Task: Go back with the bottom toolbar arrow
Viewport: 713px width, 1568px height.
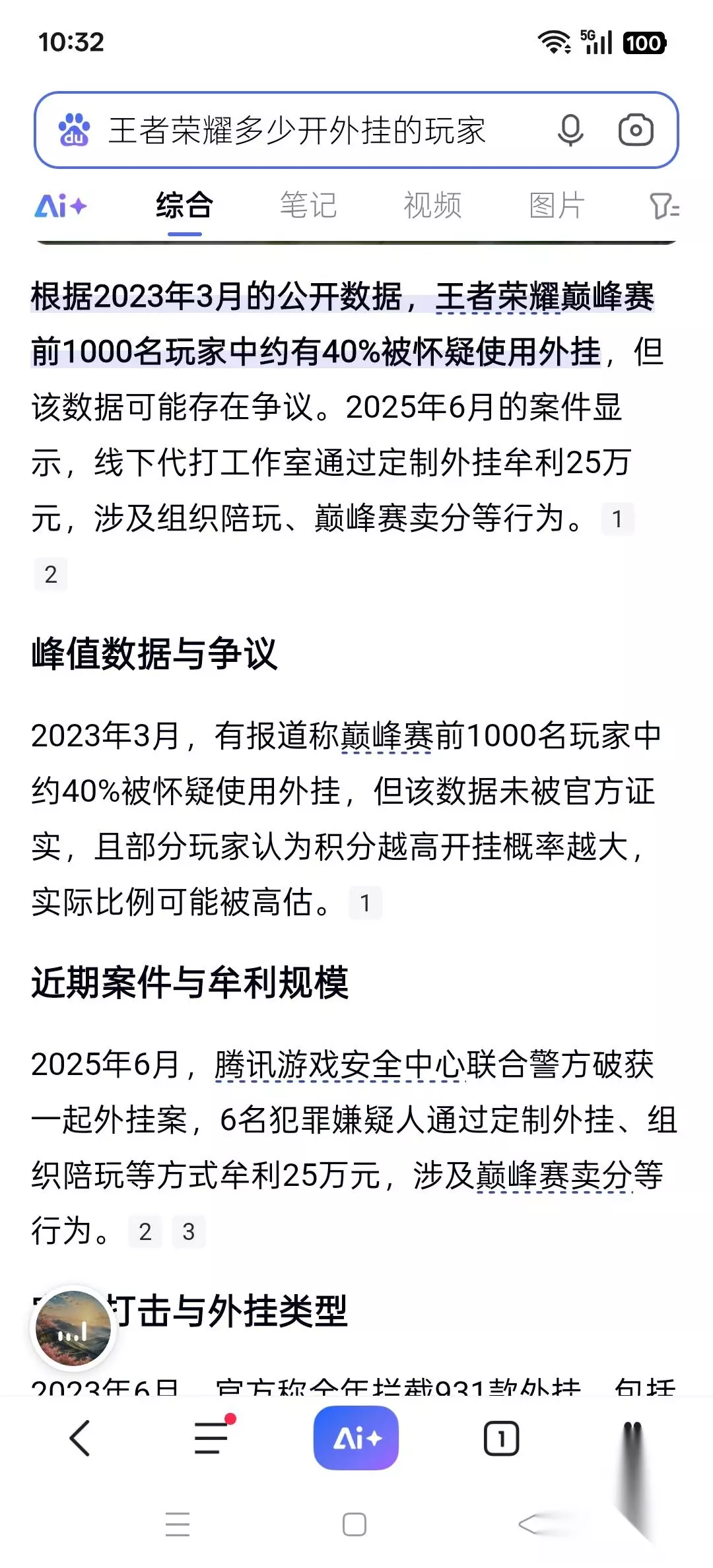Action: pos(80,1439)
